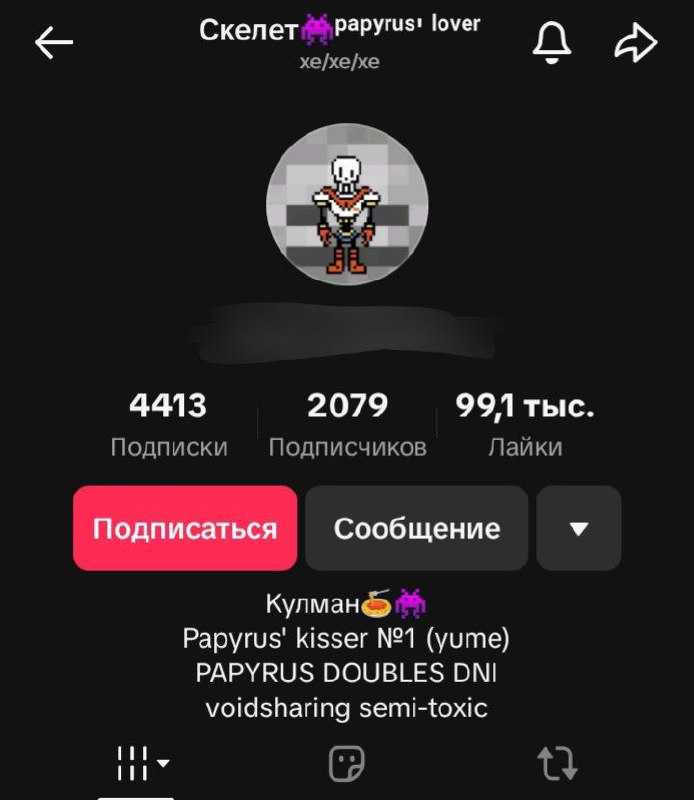Switch to the videos grid tab
The width and height of the screenshot is (694, 800).
(x=142, y=764)
